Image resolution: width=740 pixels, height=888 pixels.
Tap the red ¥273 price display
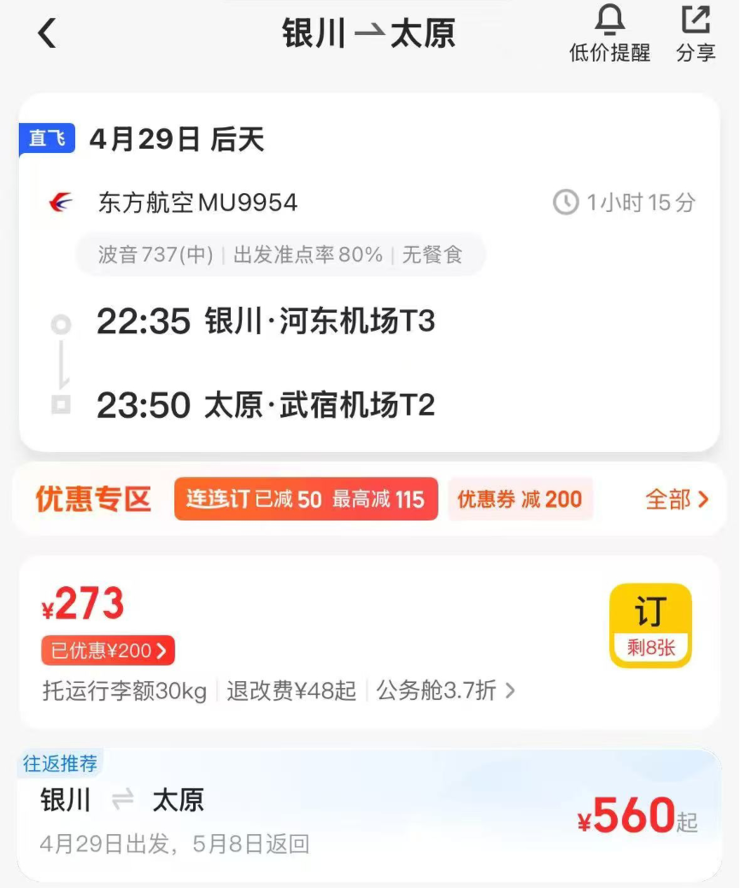coord(82,604)
